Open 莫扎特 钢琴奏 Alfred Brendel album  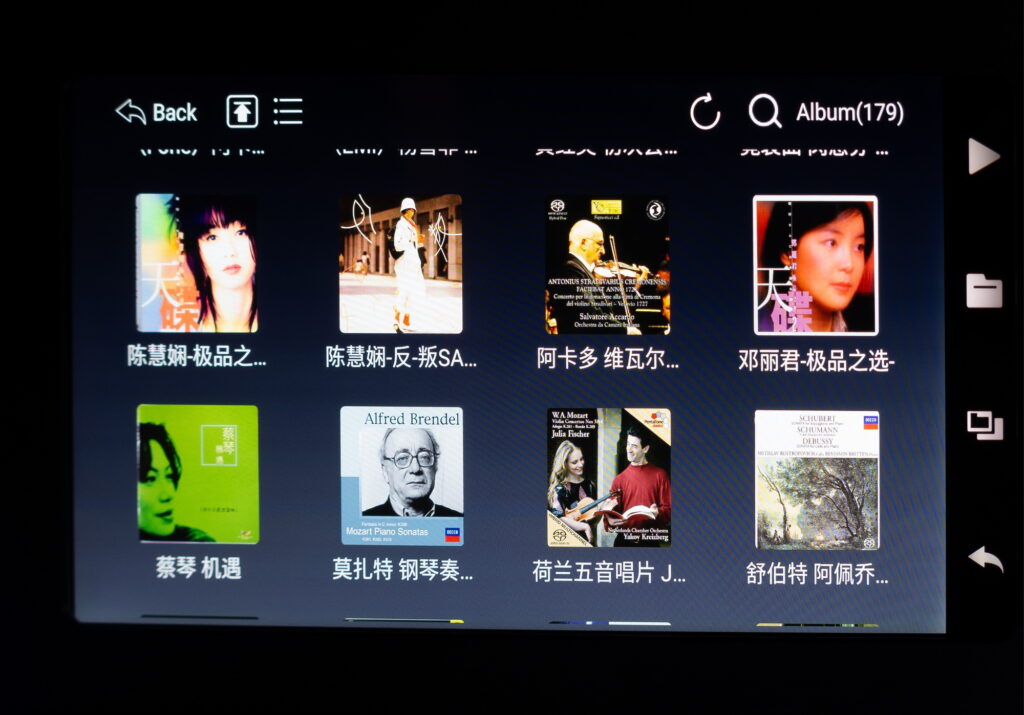tap(401, 476)
